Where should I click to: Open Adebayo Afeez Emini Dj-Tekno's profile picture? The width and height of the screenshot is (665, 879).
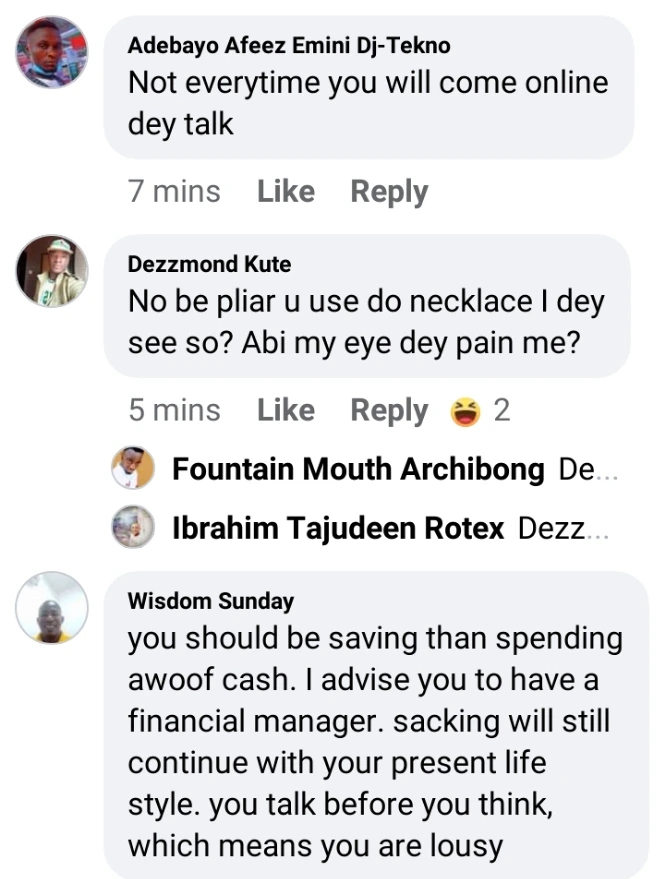click(52, 53)
